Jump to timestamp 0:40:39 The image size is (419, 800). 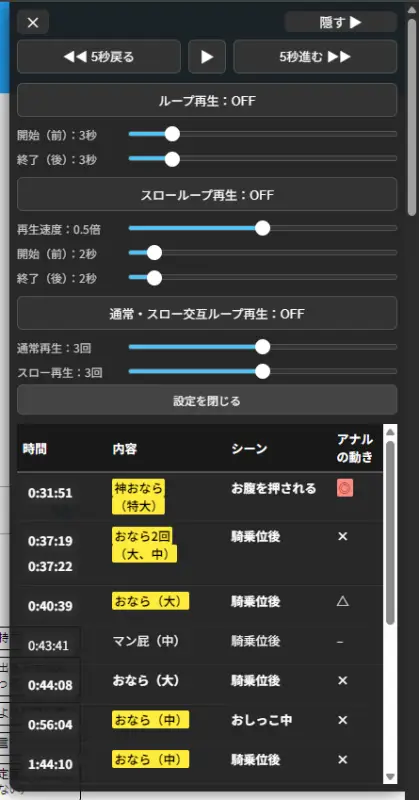pos(50,606)
